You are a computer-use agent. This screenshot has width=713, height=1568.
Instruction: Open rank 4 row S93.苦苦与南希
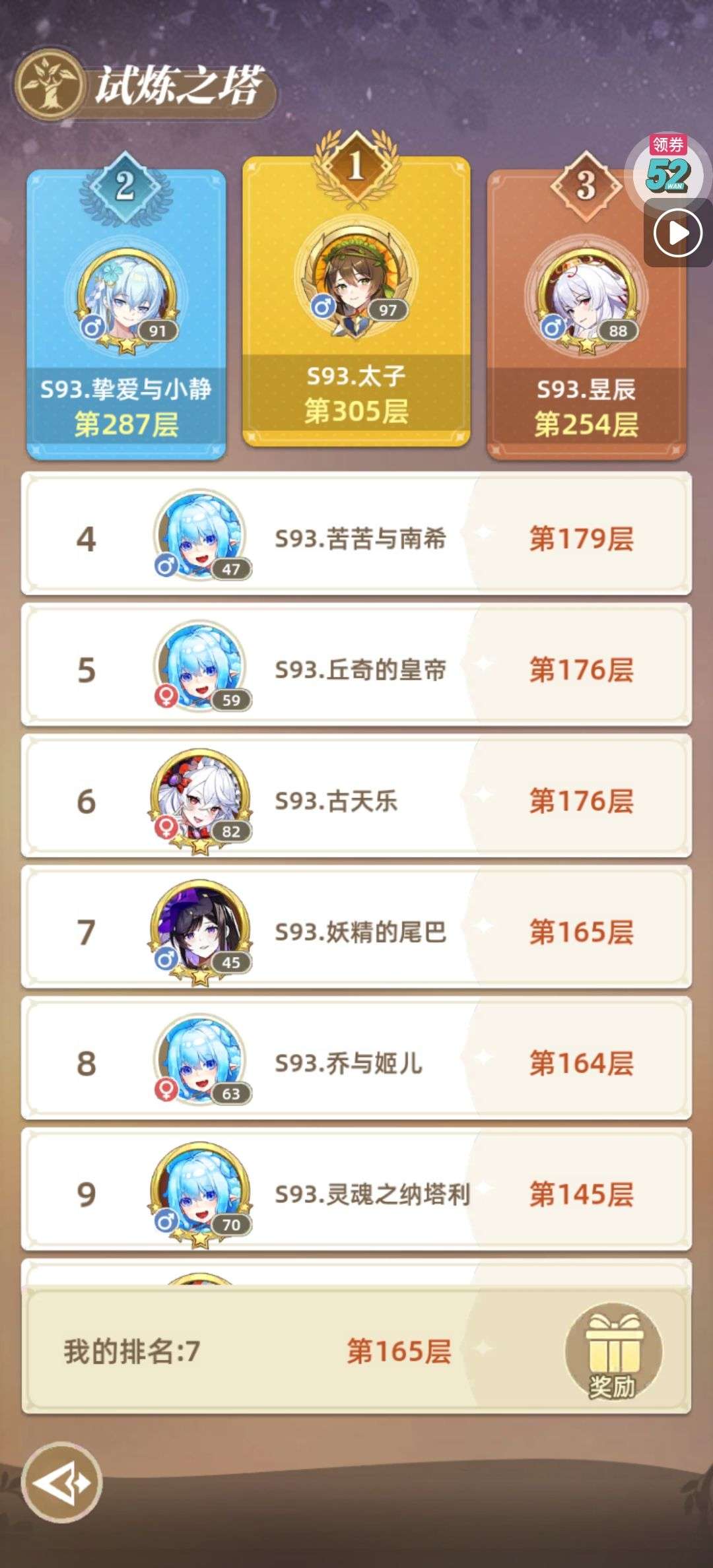pyautogui.click(x=356, y=539)
